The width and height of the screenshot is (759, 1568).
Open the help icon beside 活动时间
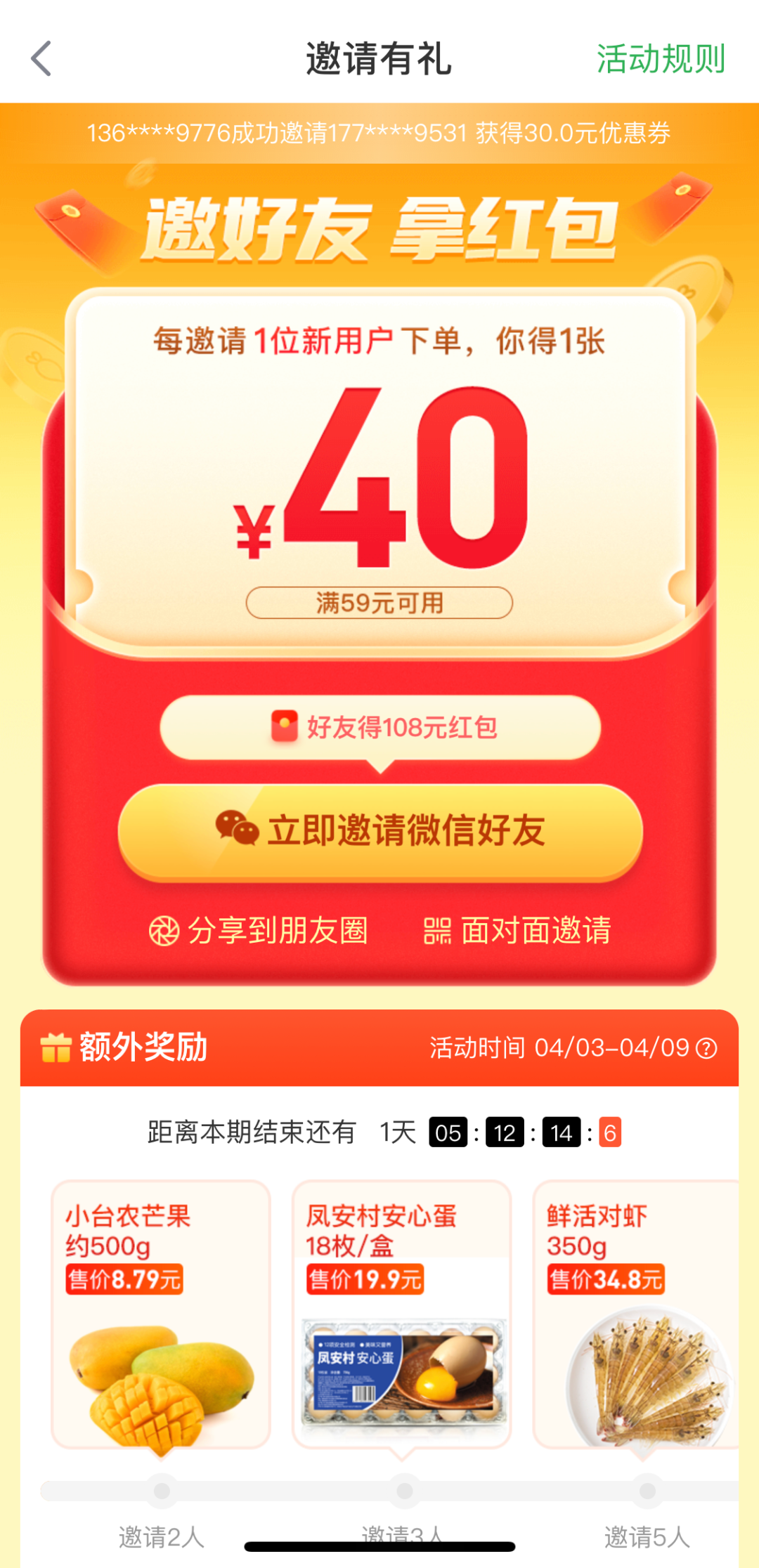pyautogui.click(x=706, y=1048)
